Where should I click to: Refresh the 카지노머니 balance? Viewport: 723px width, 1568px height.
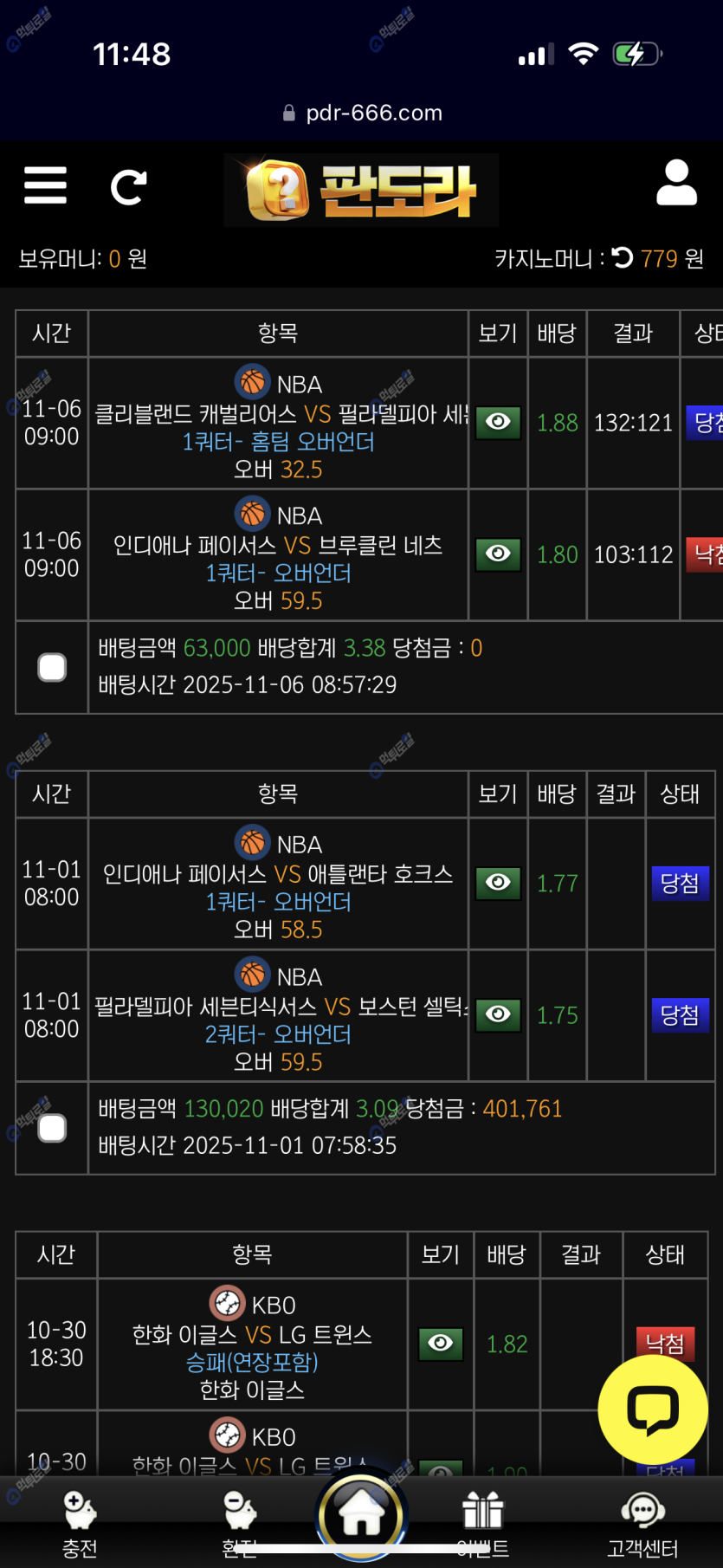tap(623, 257)
